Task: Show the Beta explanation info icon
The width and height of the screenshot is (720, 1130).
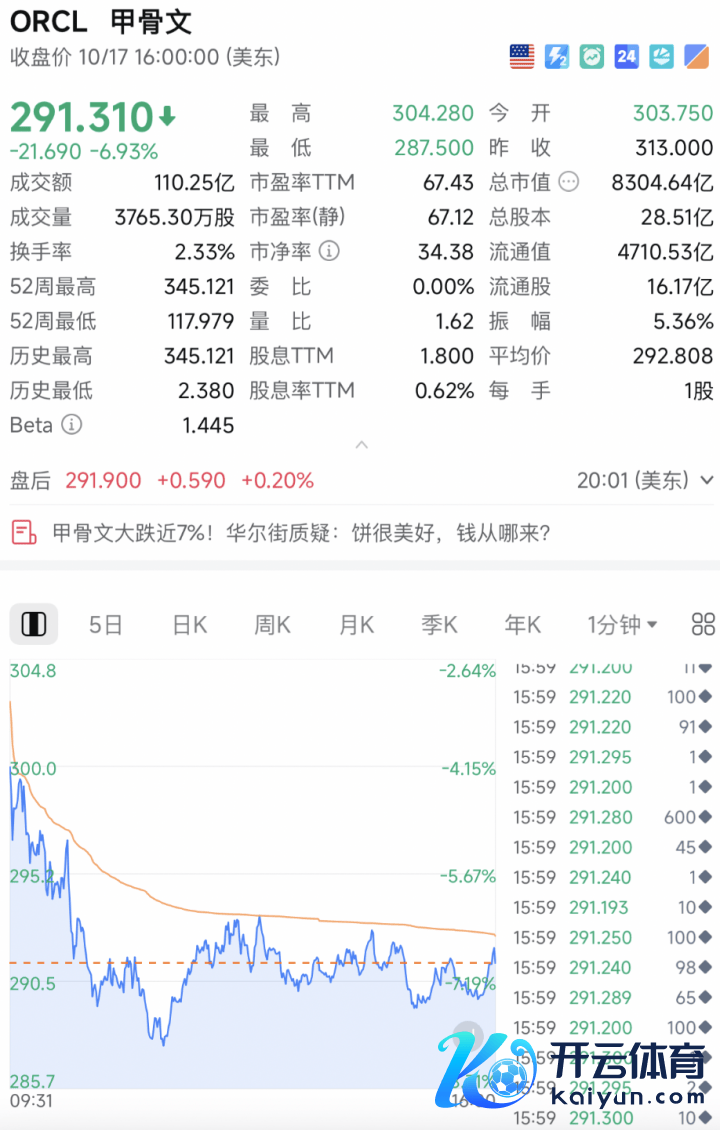Action: 72,425
